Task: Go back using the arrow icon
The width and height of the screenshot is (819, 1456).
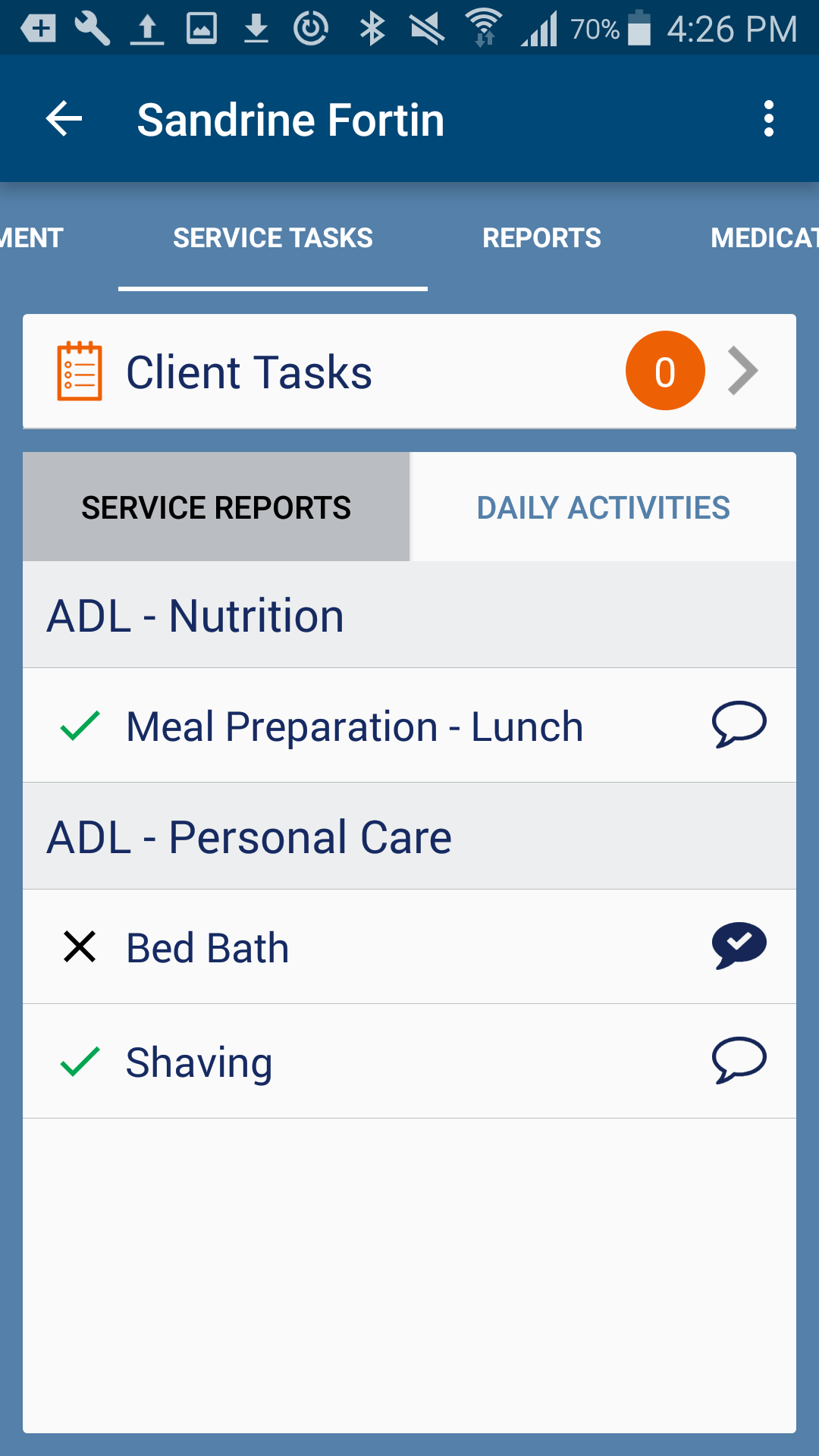Action: 64,119
